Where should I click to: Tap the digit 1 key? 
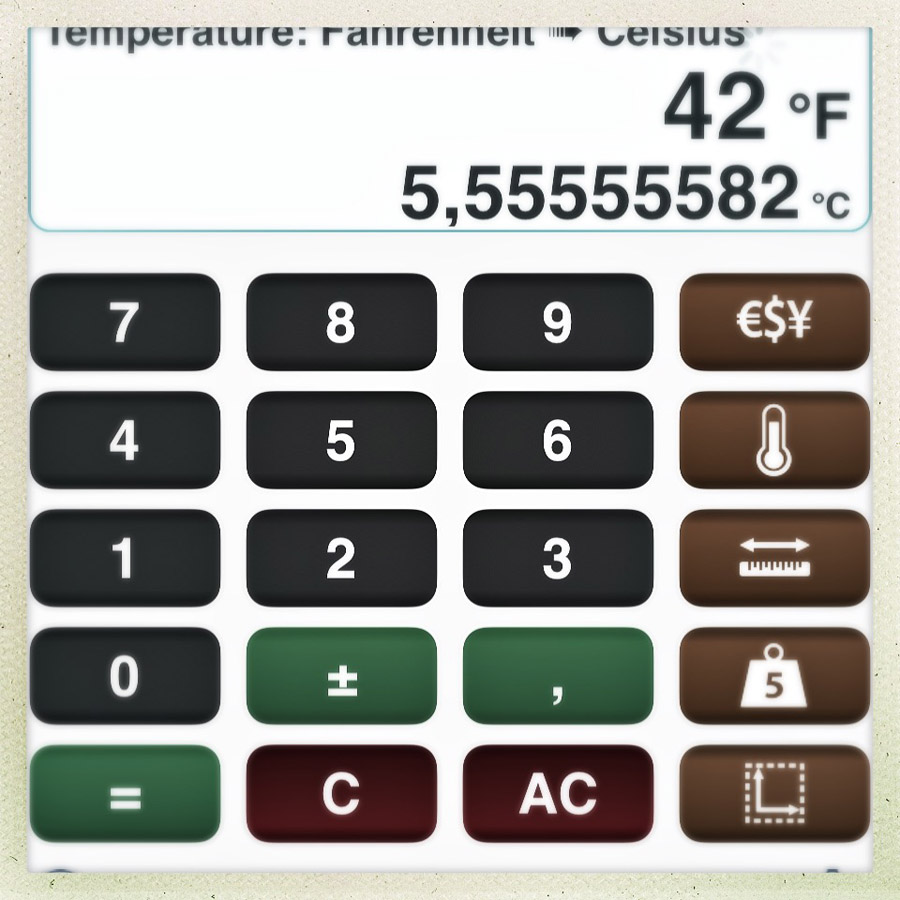(124, 559)
